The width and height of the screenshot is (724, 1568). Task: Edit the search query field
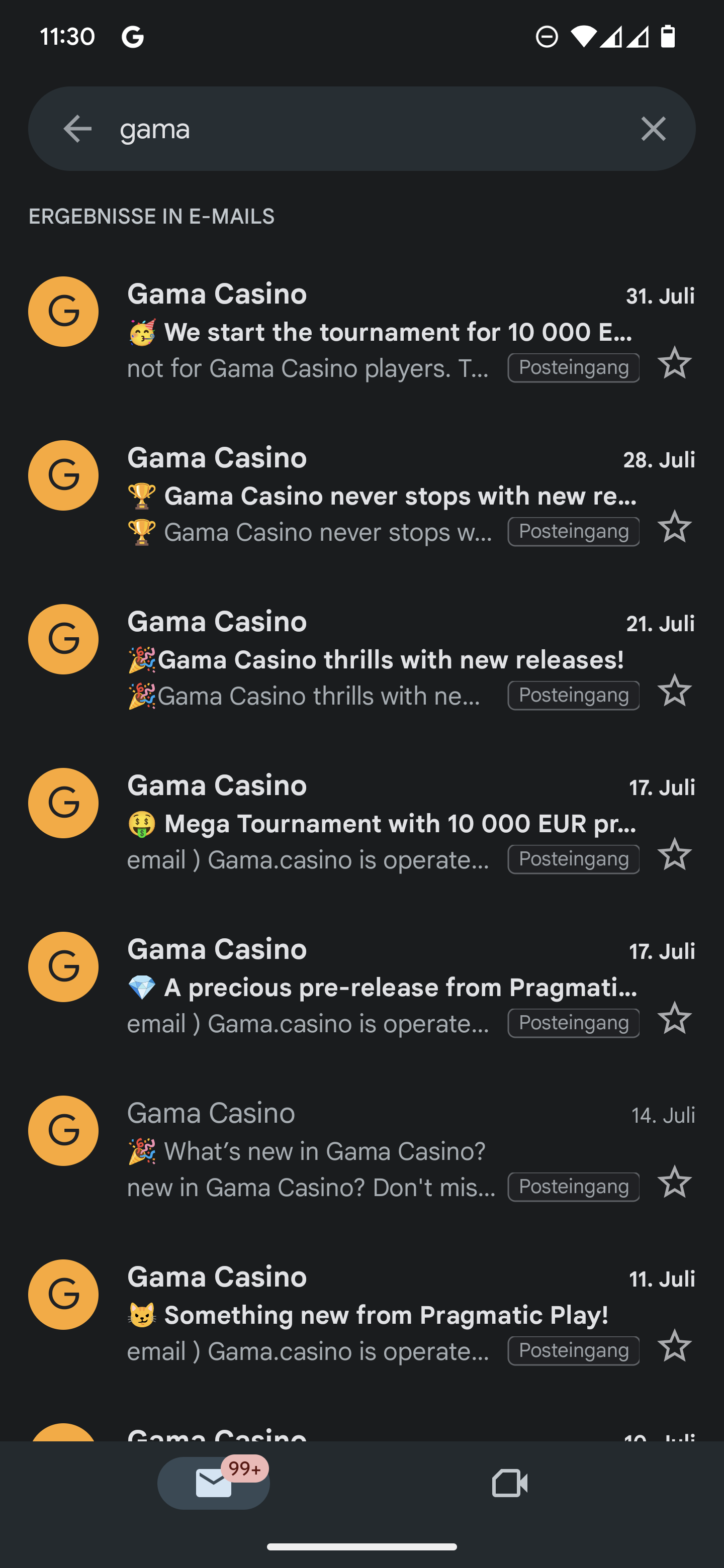point(366,129)
